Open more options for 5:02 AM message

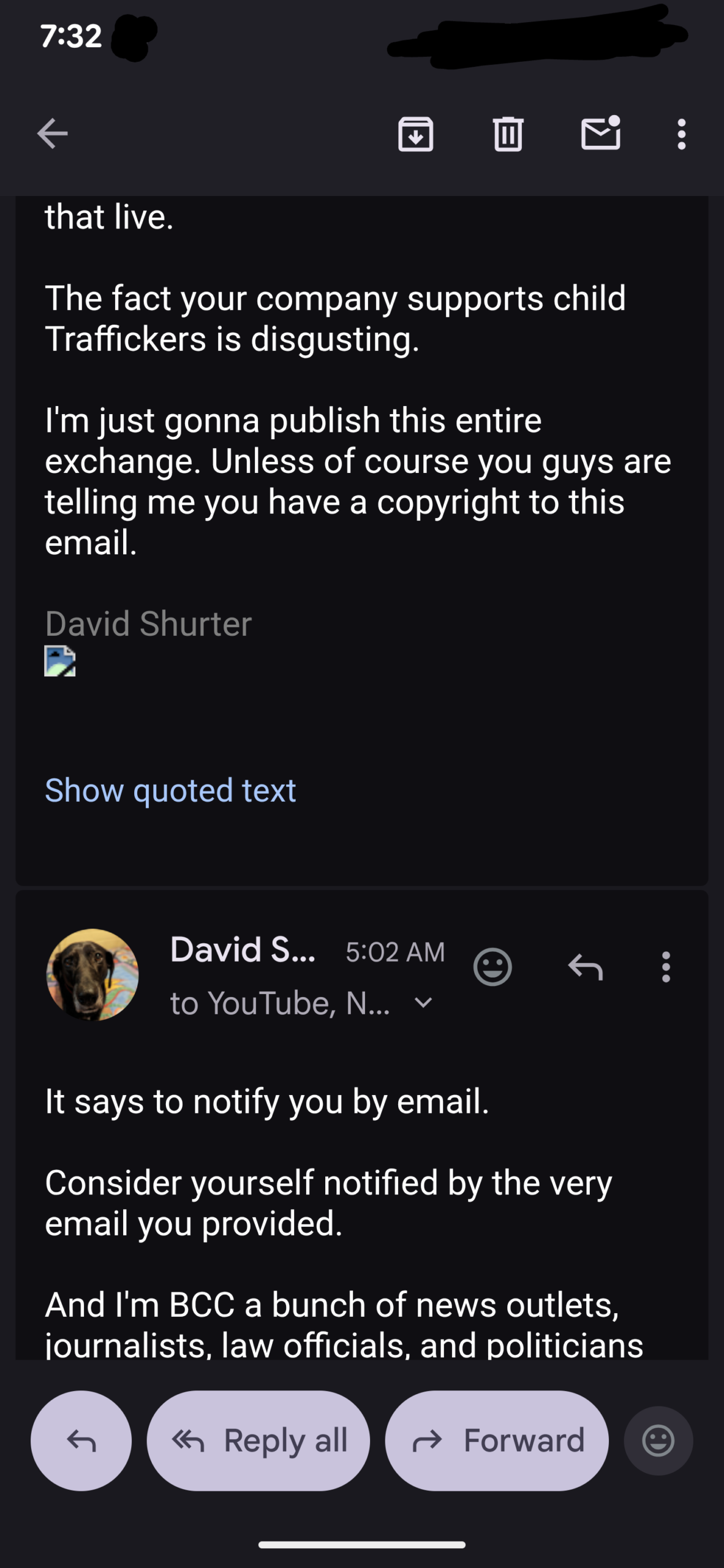tap(666, 967)
